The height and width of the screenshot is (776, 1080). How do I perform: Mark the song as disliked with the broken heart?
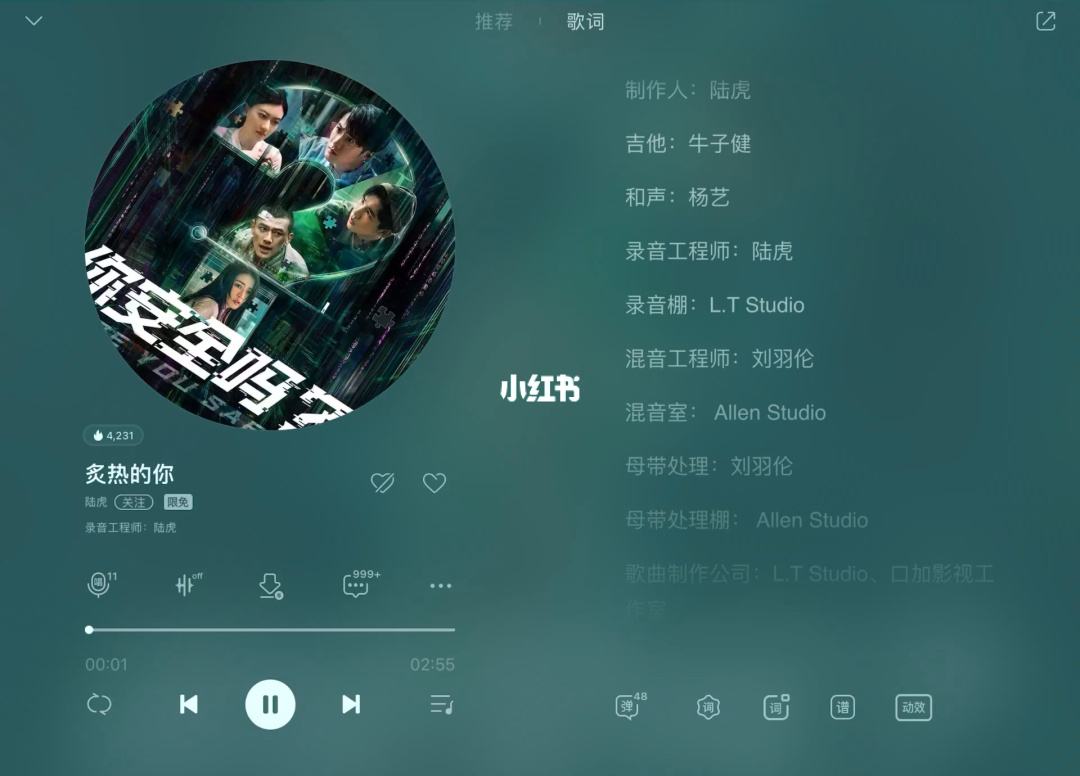pos(382,483)
